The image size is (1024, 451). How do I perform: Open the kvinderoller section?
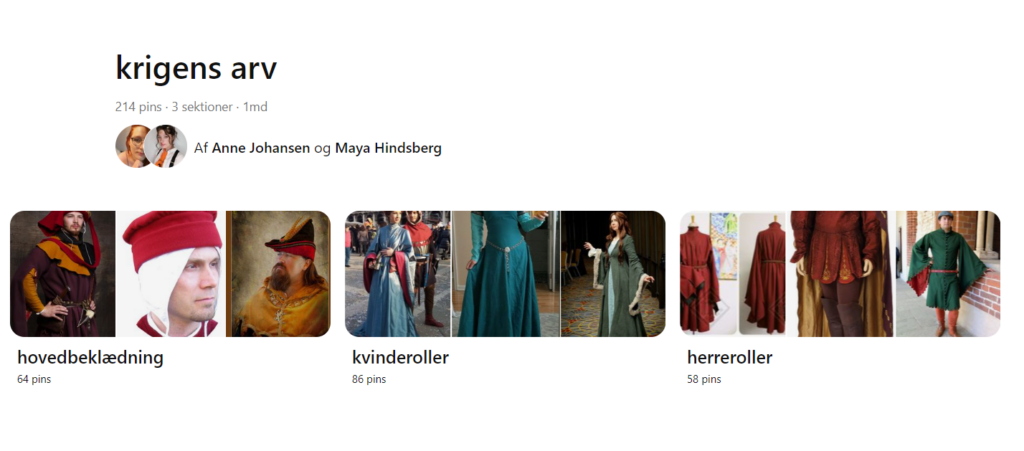505,273
